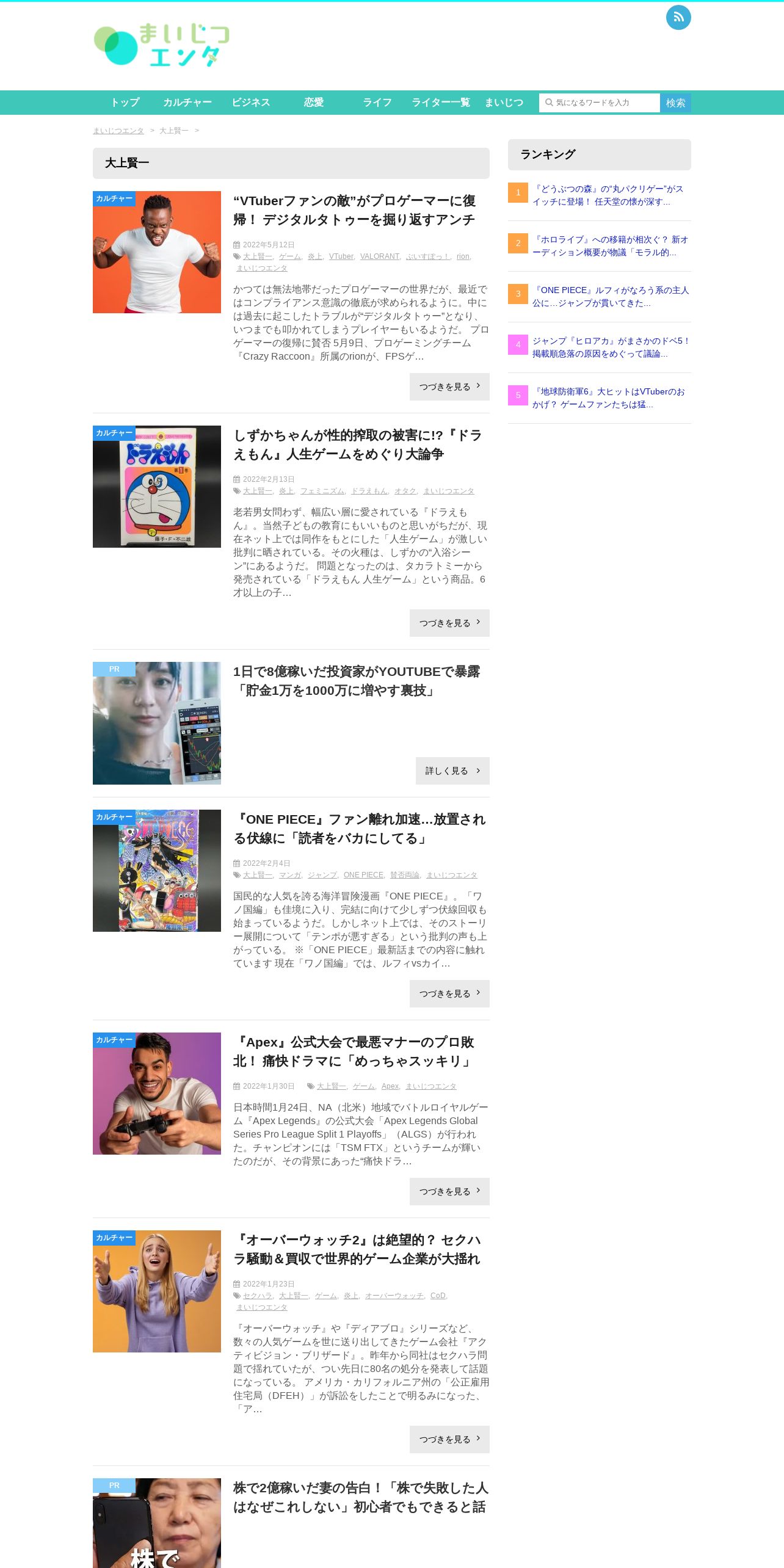The width and height of the screenshot is (784, 1568).
Task: Open ranking item 5 about 地球防衛軍6
Action: pos(608,398)
